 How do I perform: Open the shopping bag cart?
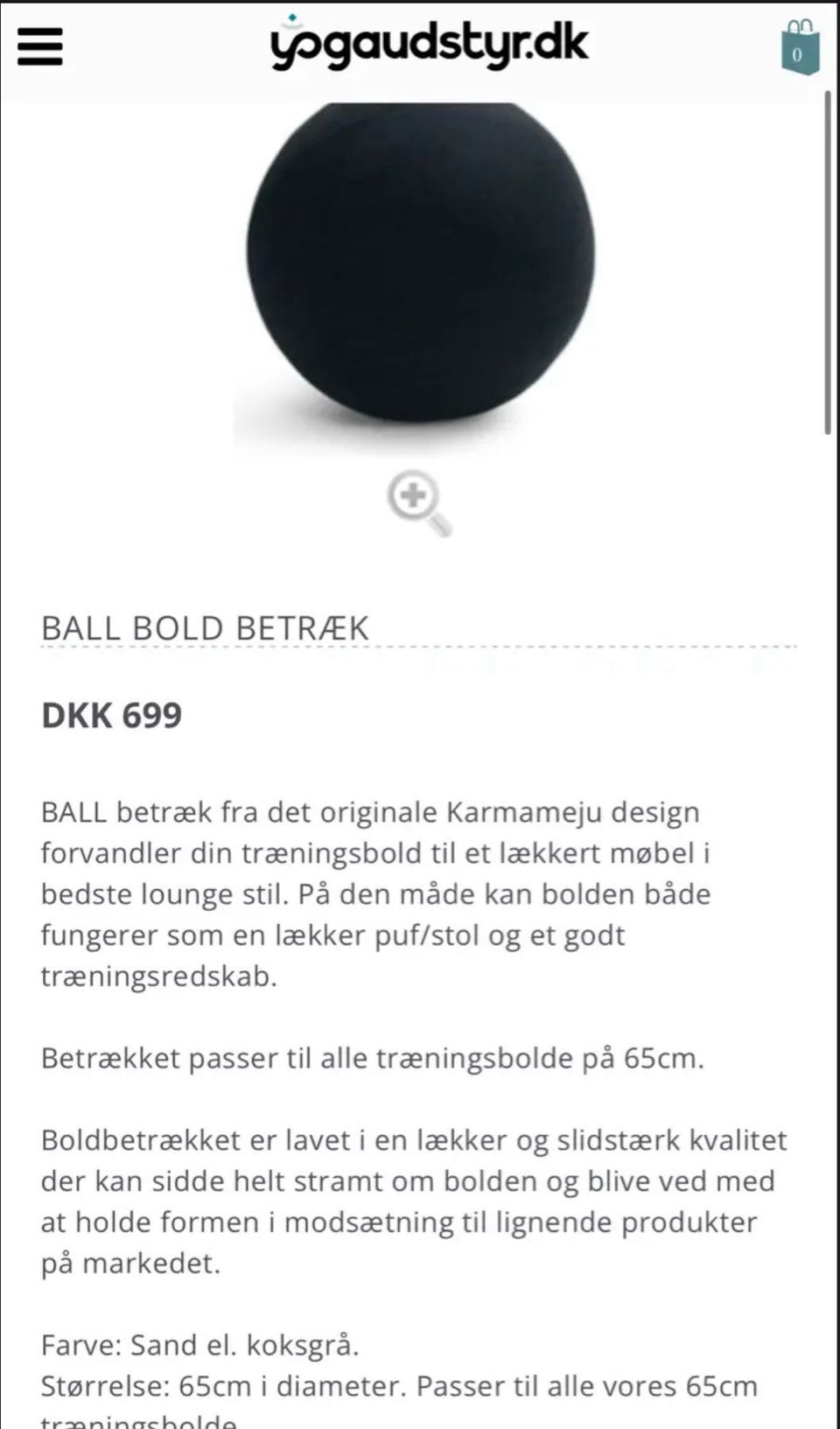(x=800, y=48)
